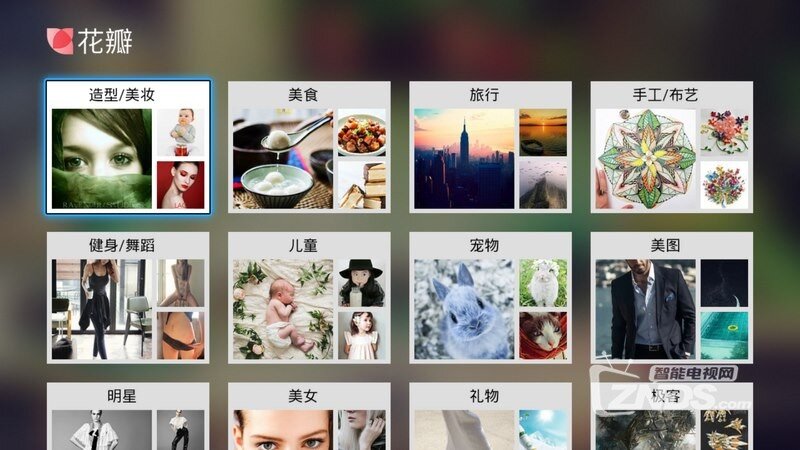Browse the 手工/布艺 category
The height and width of the screenshot is (450, 800).
pyautogui.click(x=671, y=147)
